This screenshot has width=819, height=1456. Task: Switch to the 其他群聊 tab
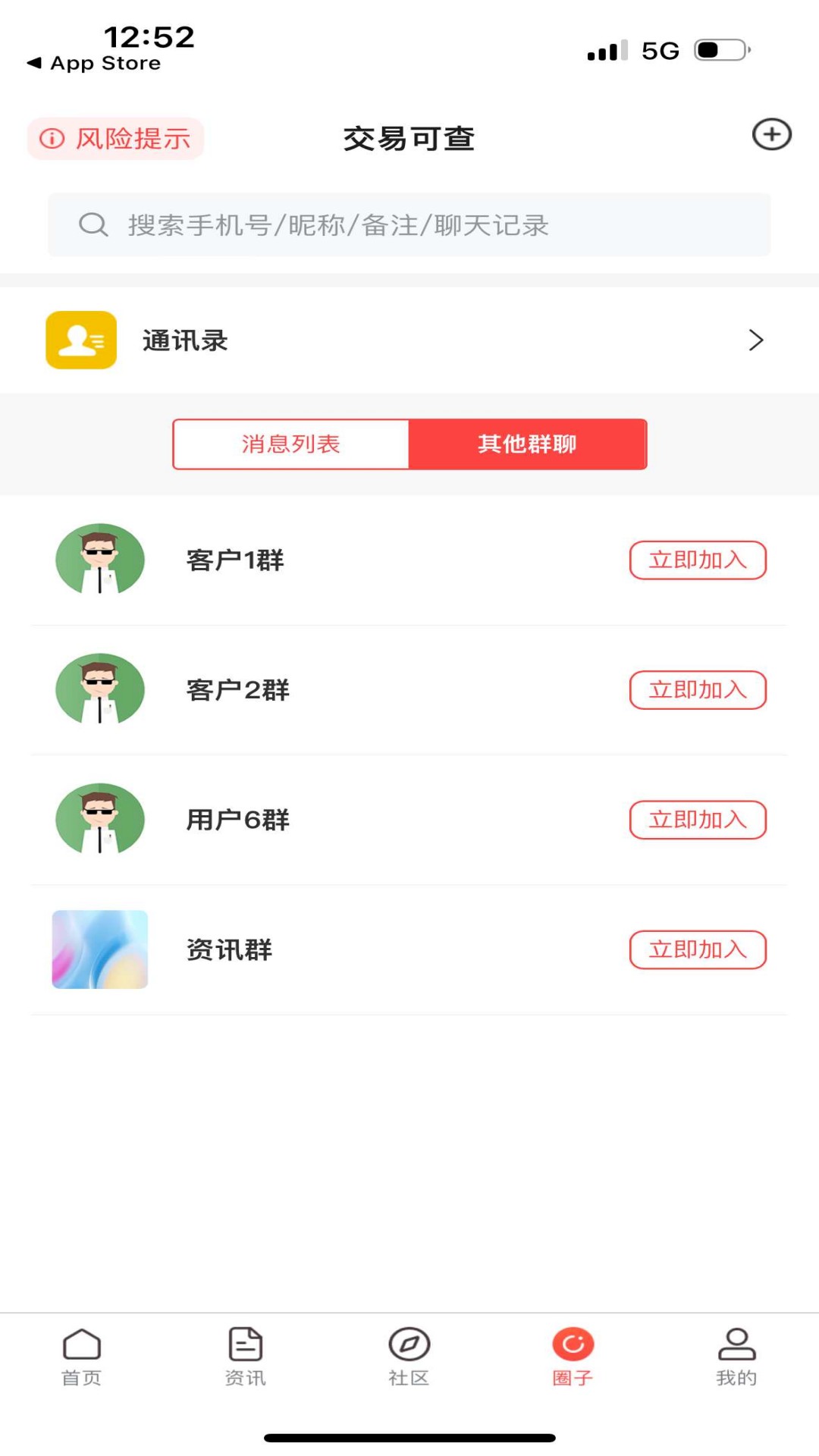point(527,444)
